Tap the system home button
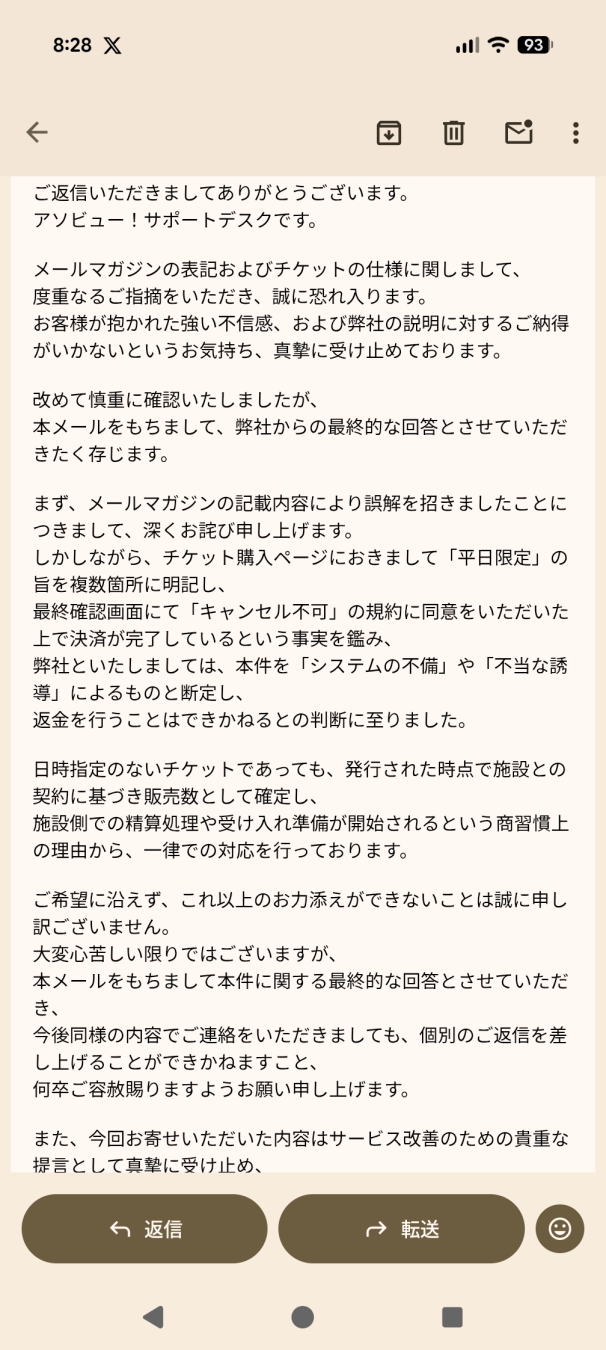 302,1317
